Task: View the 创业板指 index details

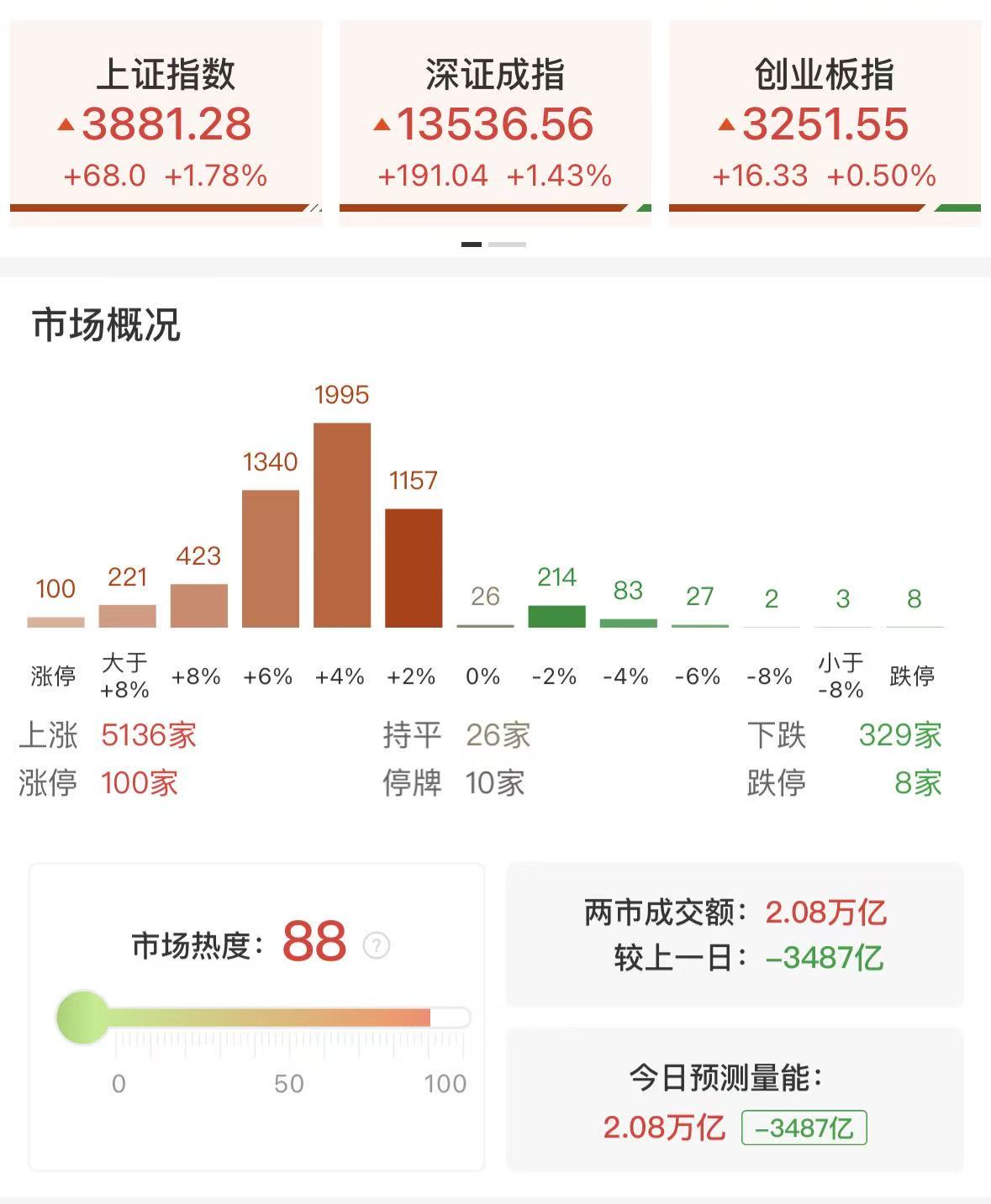Action: click(x=825, y=124)
